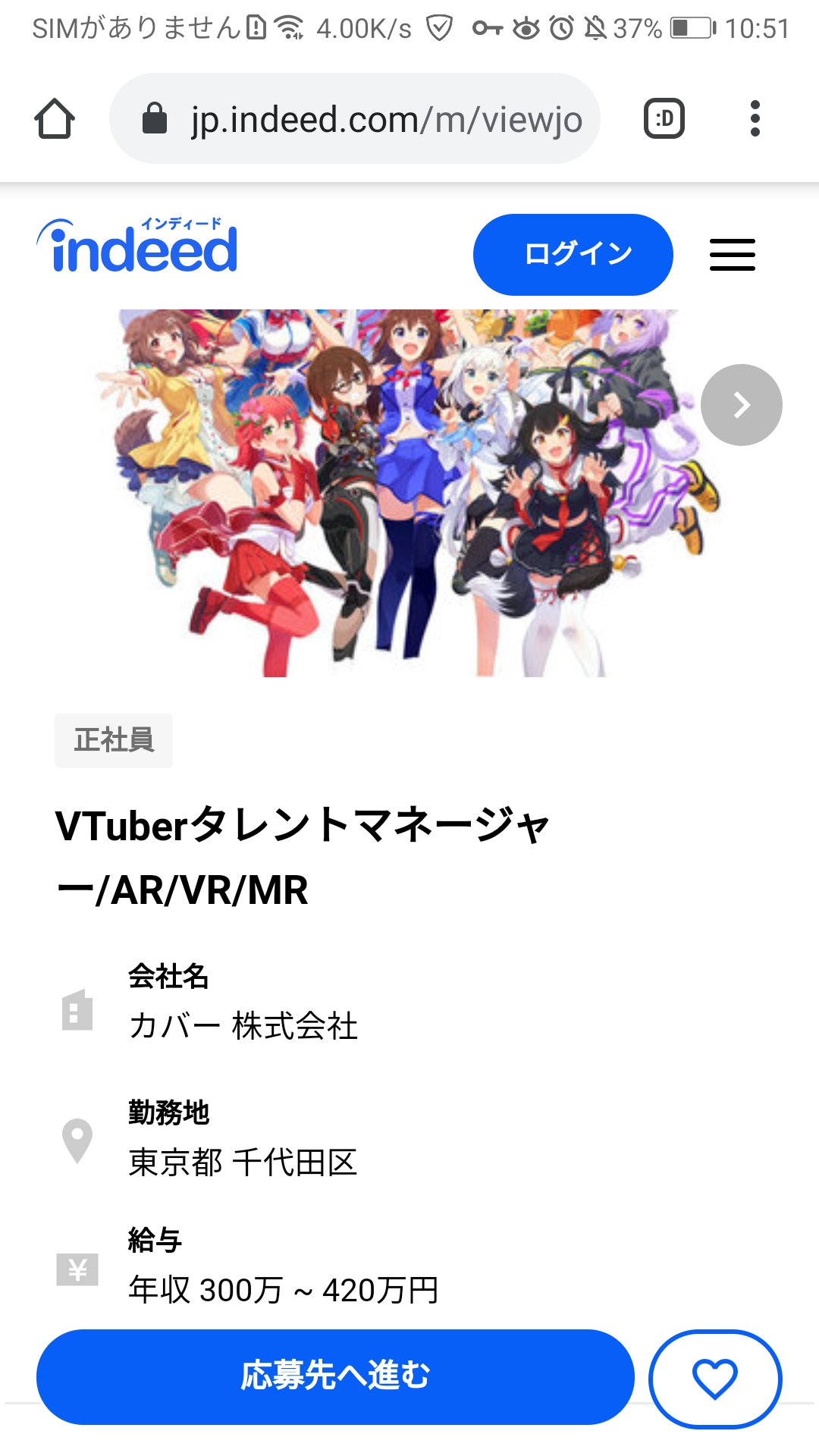Show the next job image
The height and width of the screenshot is (1456, 819).
coord(742,405)
